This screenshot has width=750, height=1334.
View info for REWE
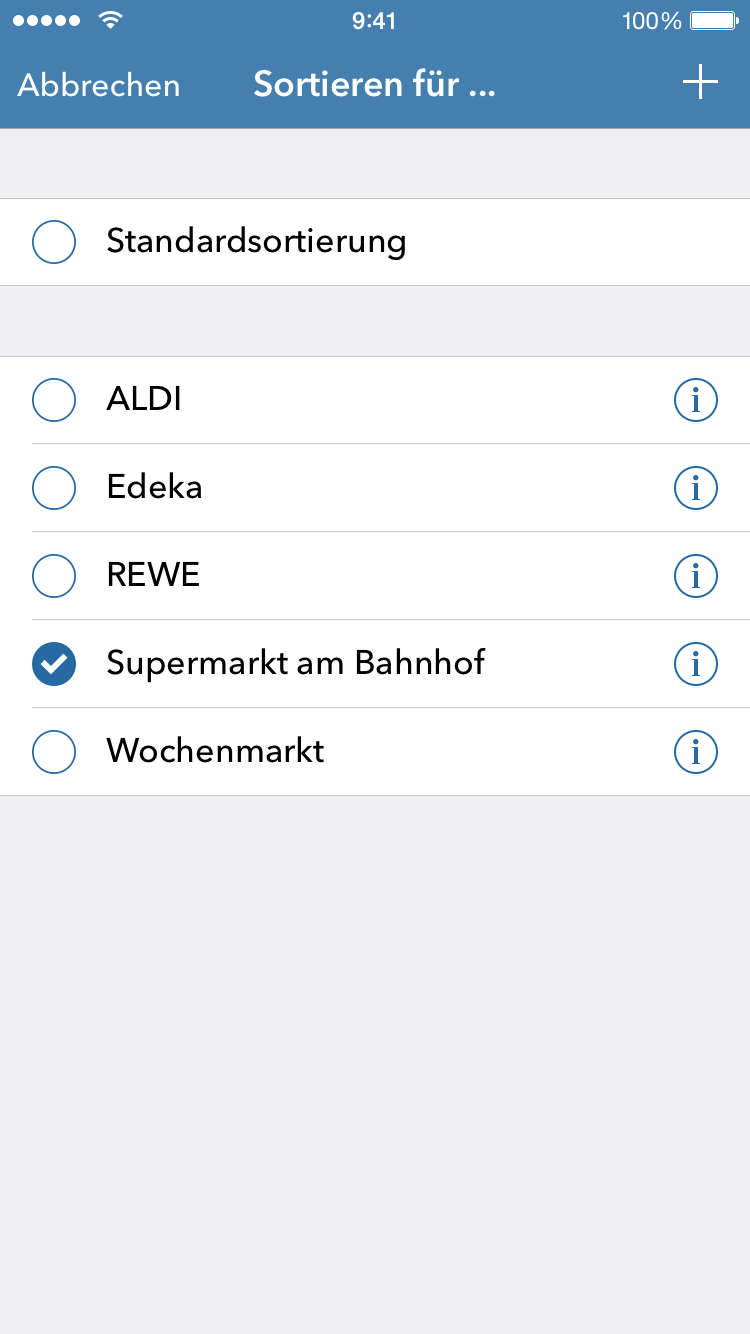696,577
